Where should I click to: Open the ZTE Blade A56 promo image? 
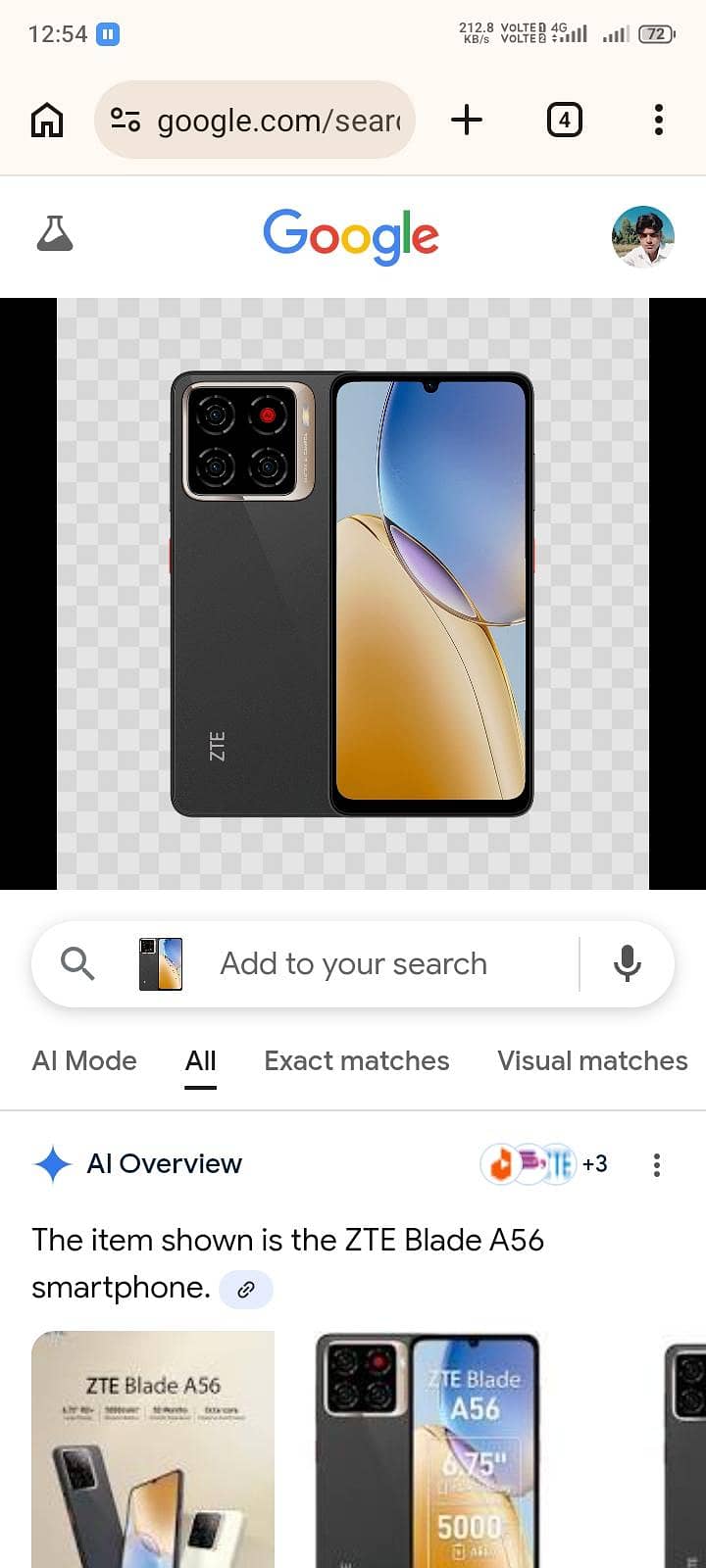click(x=153, y=1450)
